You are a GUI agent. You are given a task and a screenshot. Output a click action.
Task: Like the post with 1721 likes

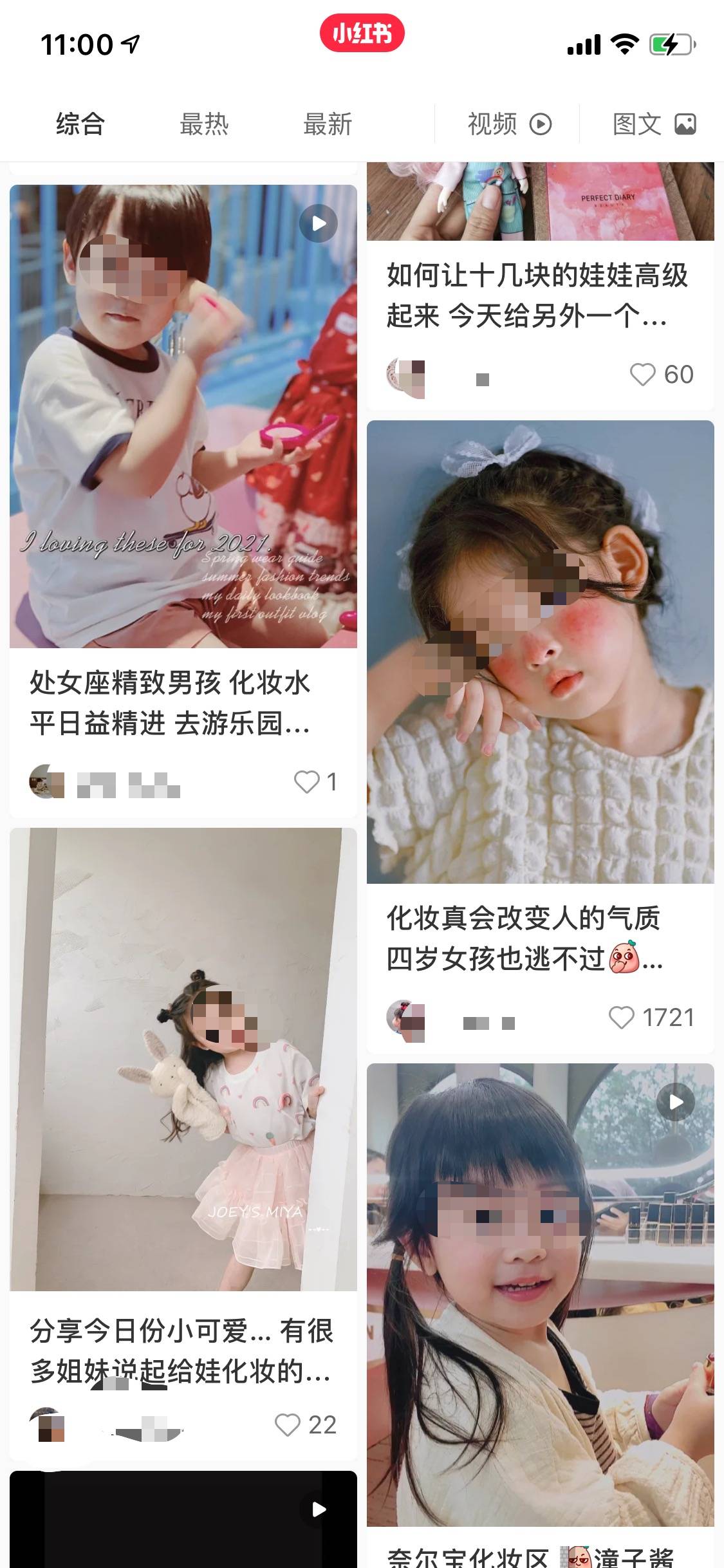pyautogui.click(x=622, y=1018)
